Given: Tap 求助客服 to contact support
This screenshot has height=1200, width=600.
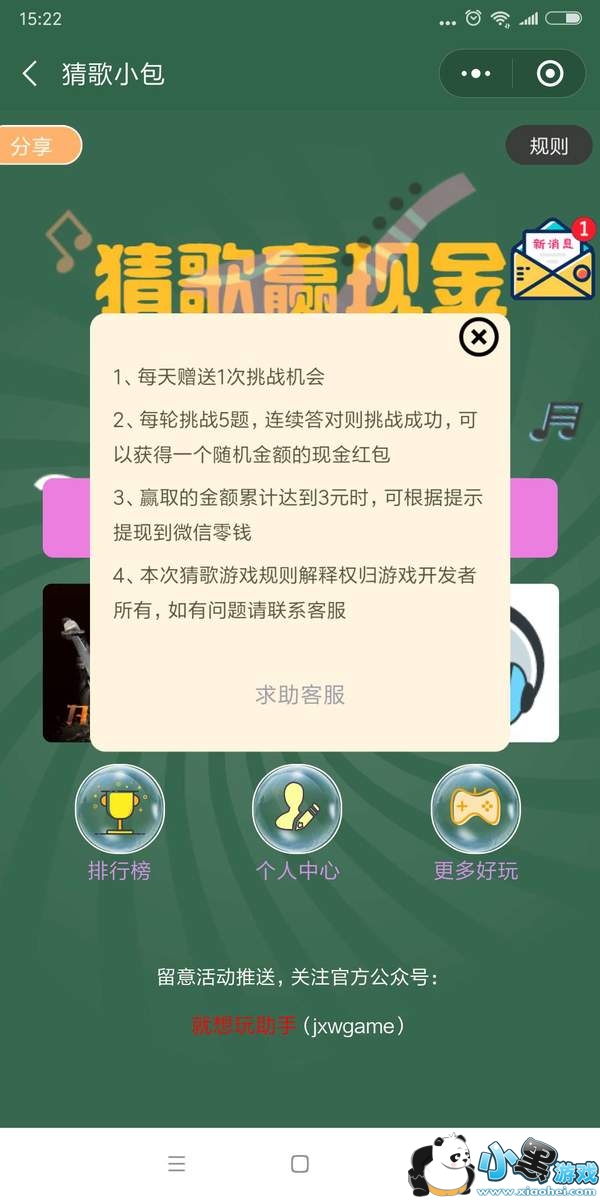Looking at the screenshot, I should point(300,695).
